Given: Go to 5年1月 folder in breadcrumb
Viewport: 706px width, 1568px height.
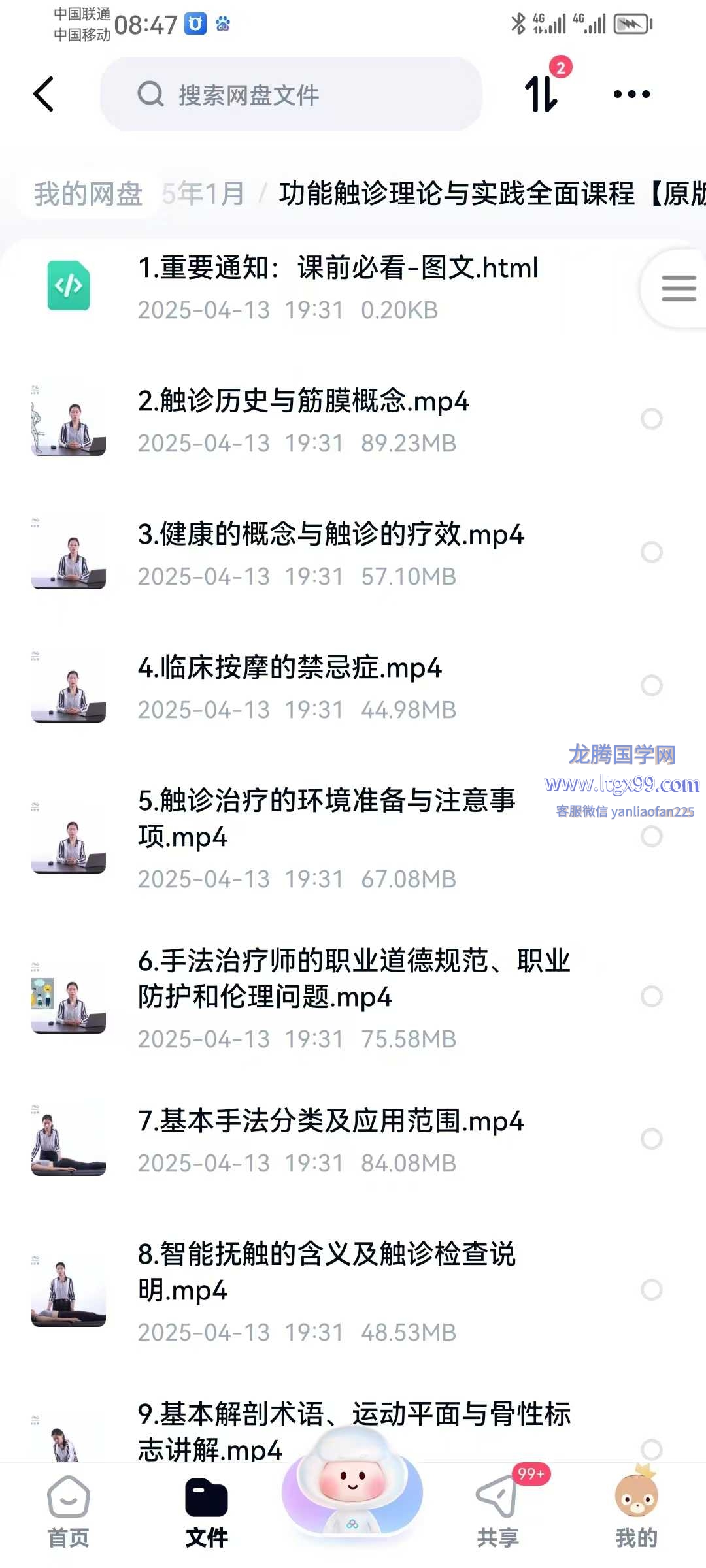Looking at the screenshot, I should point(204,194).
